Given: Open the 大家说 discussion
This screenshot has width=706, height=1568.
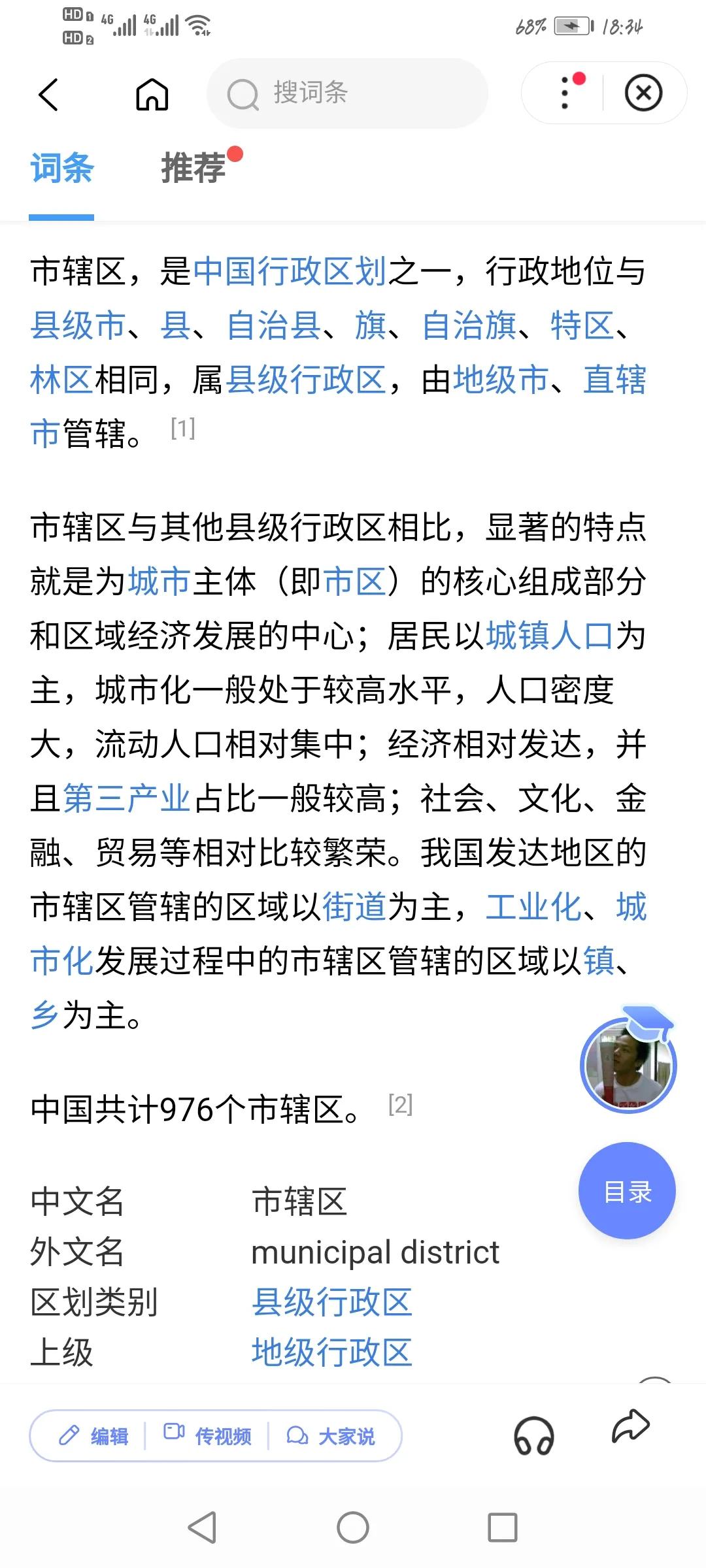Looking at the screenshot, I should 331,1436.
